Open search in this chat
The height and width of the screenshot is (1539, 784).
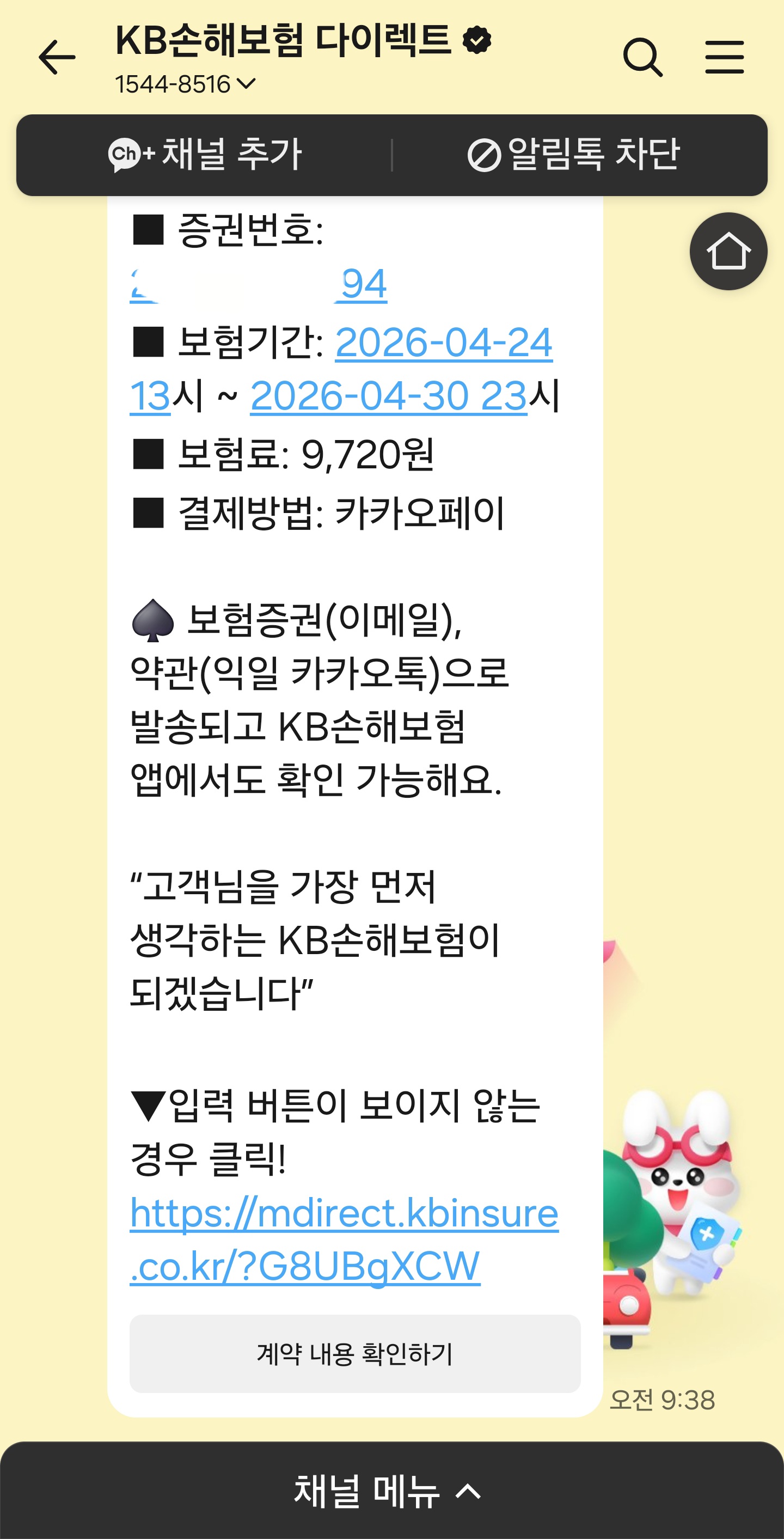(643, 57)
